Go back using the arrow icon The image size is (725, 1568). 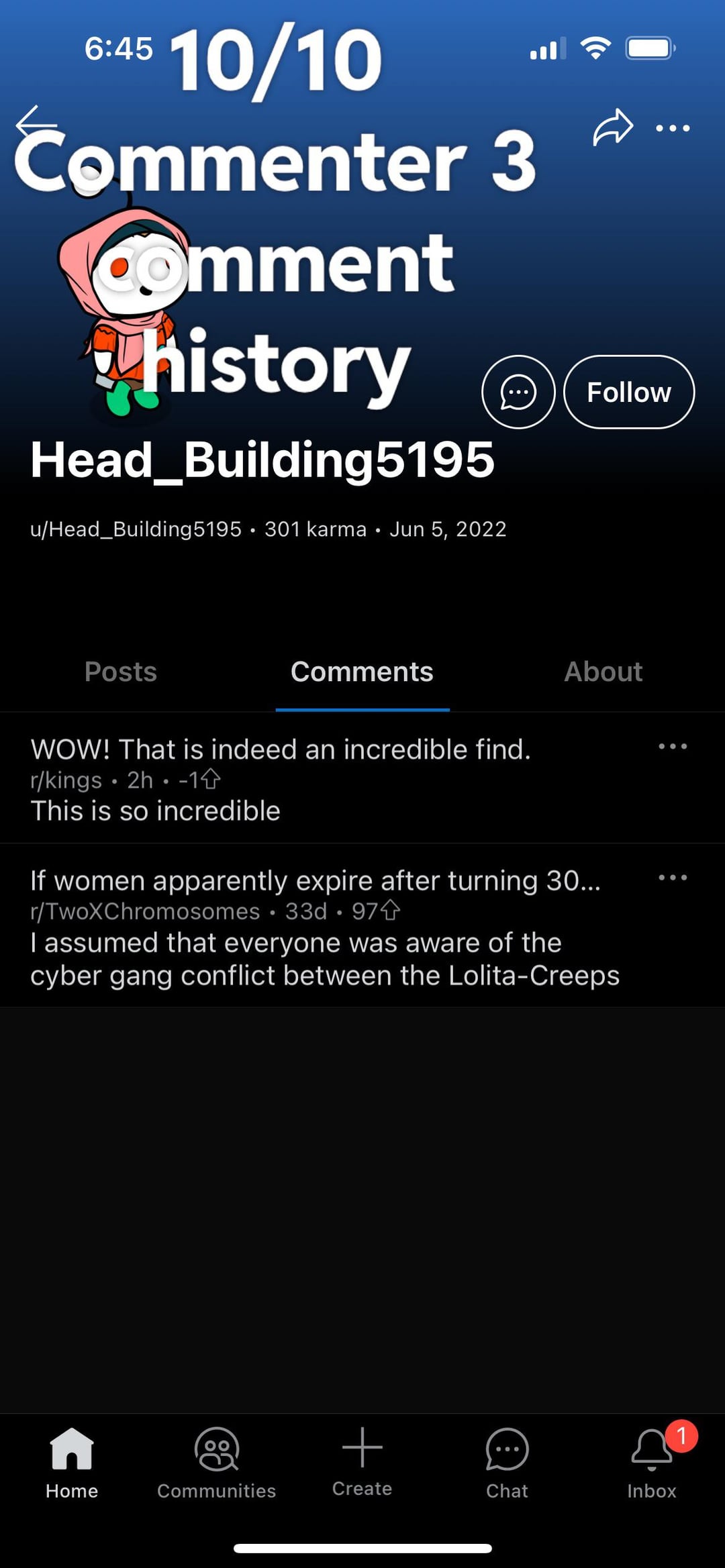click(x=36, y=124)
